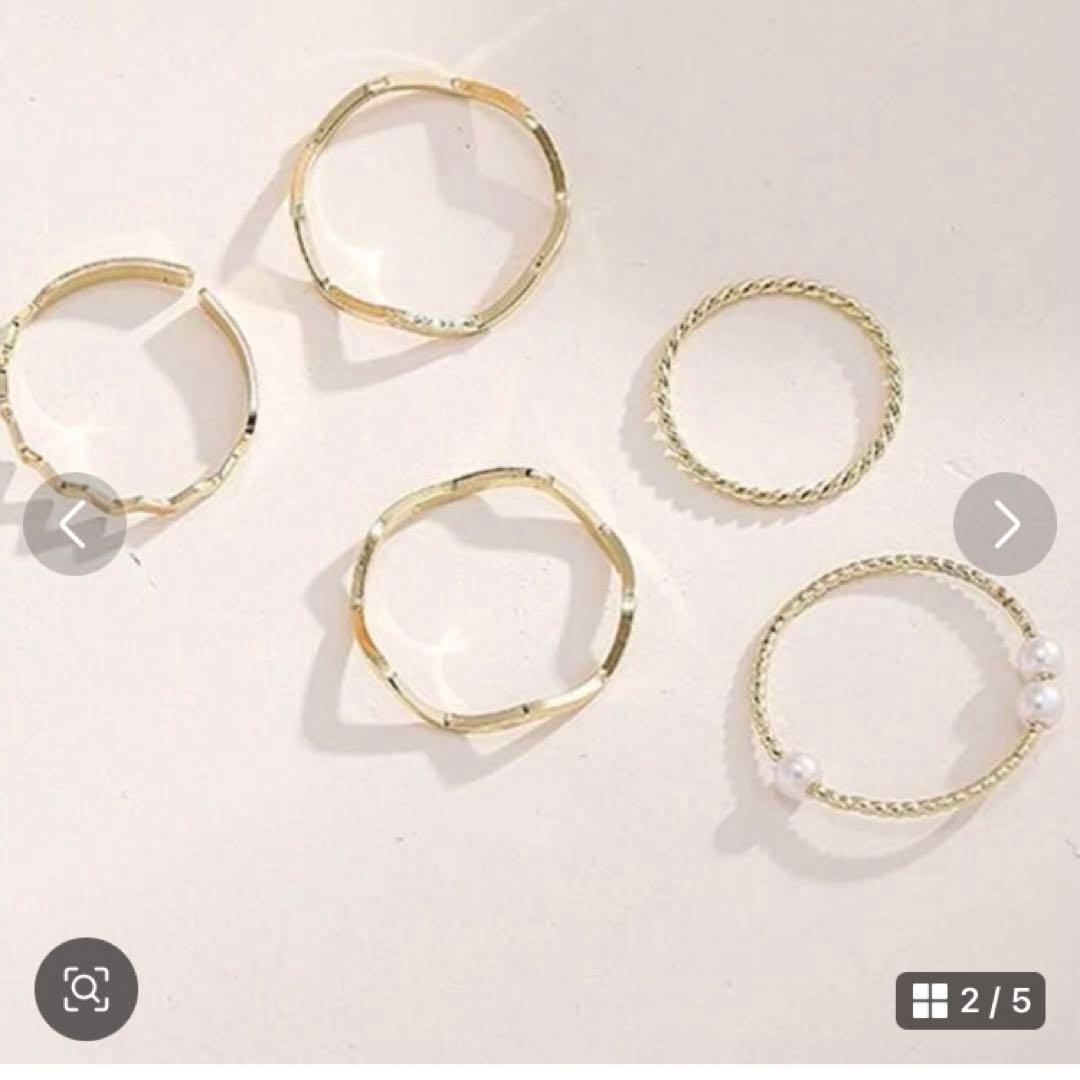The image size is (1080, 1080).
Task: Open the 2 / 5 photo grid
Action: (x=970, y=1000)
